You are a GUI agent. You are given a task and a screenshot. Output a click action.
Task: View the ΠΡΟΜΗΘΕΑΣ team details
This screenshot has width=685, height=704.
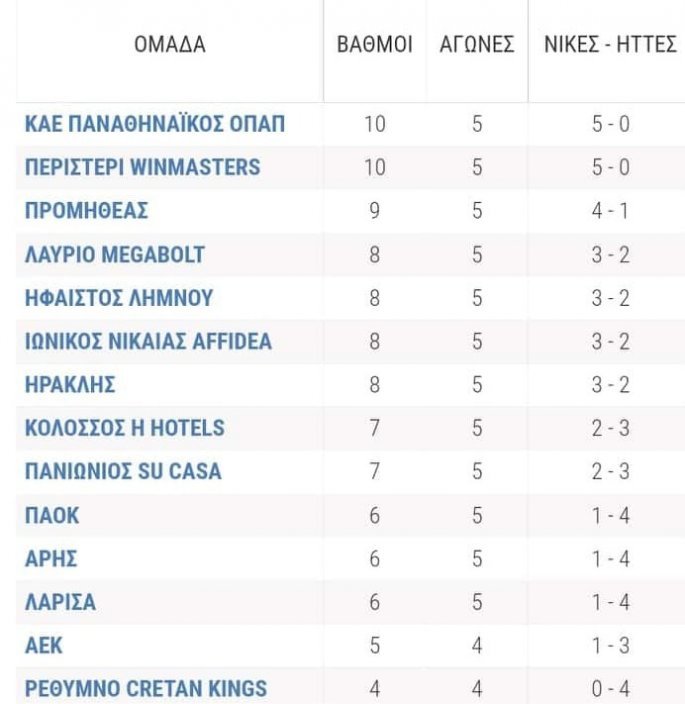point(86,211)
